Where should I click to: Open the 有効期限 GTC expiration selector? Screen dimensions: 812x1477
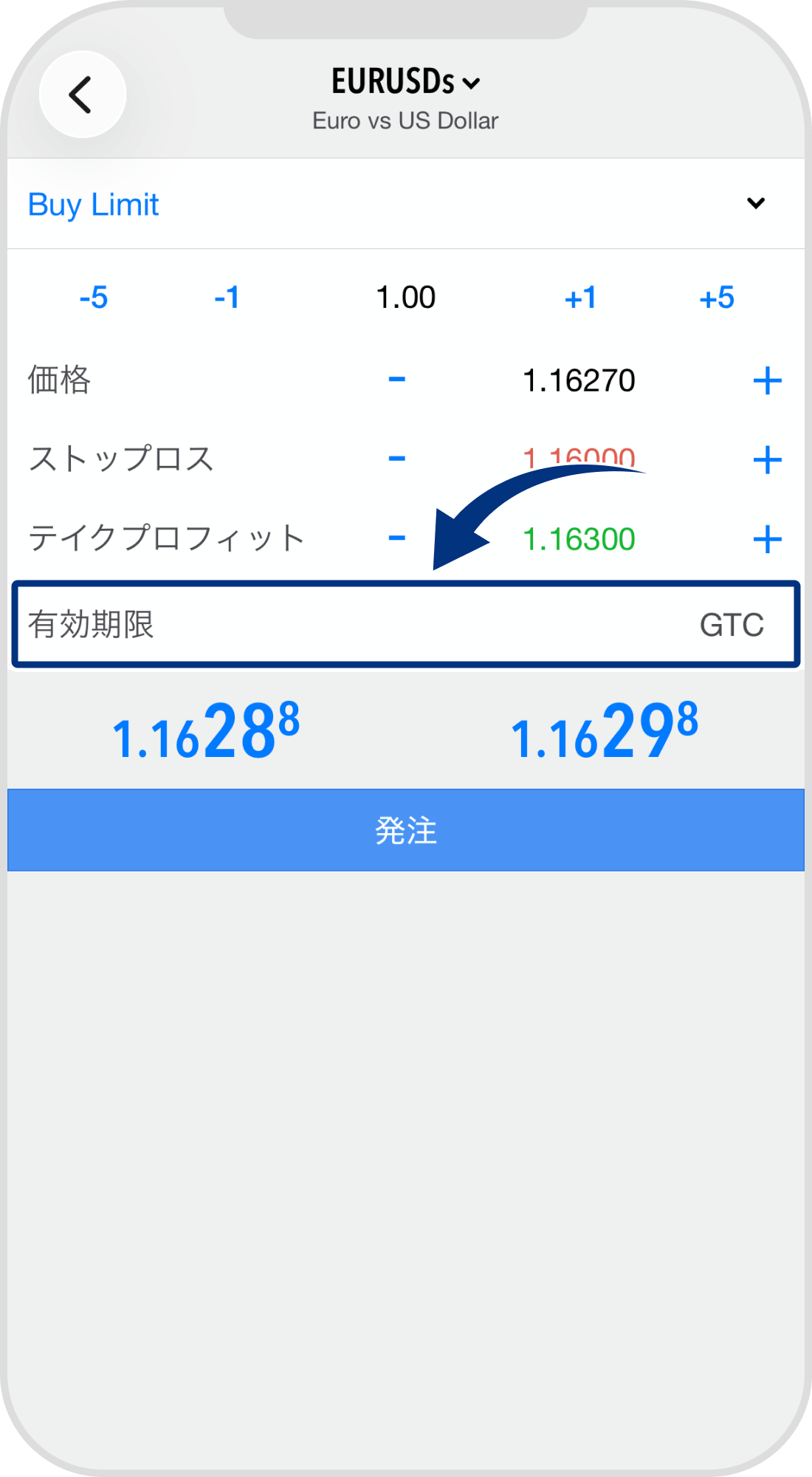point(406,624)
